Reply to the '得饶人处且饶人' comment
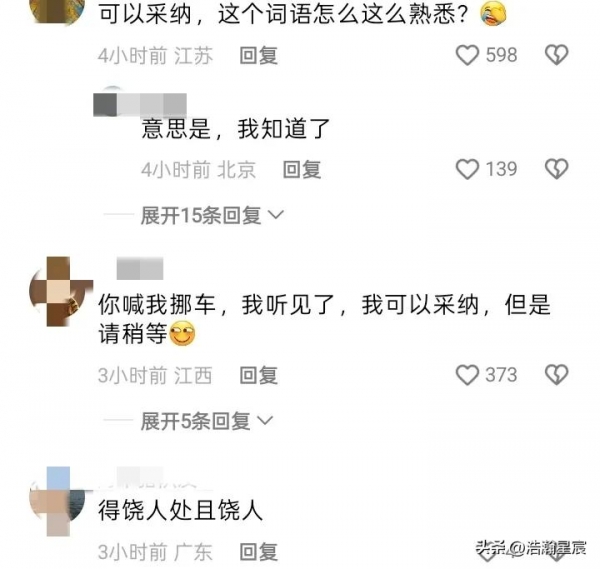 (x=258, y=551)
